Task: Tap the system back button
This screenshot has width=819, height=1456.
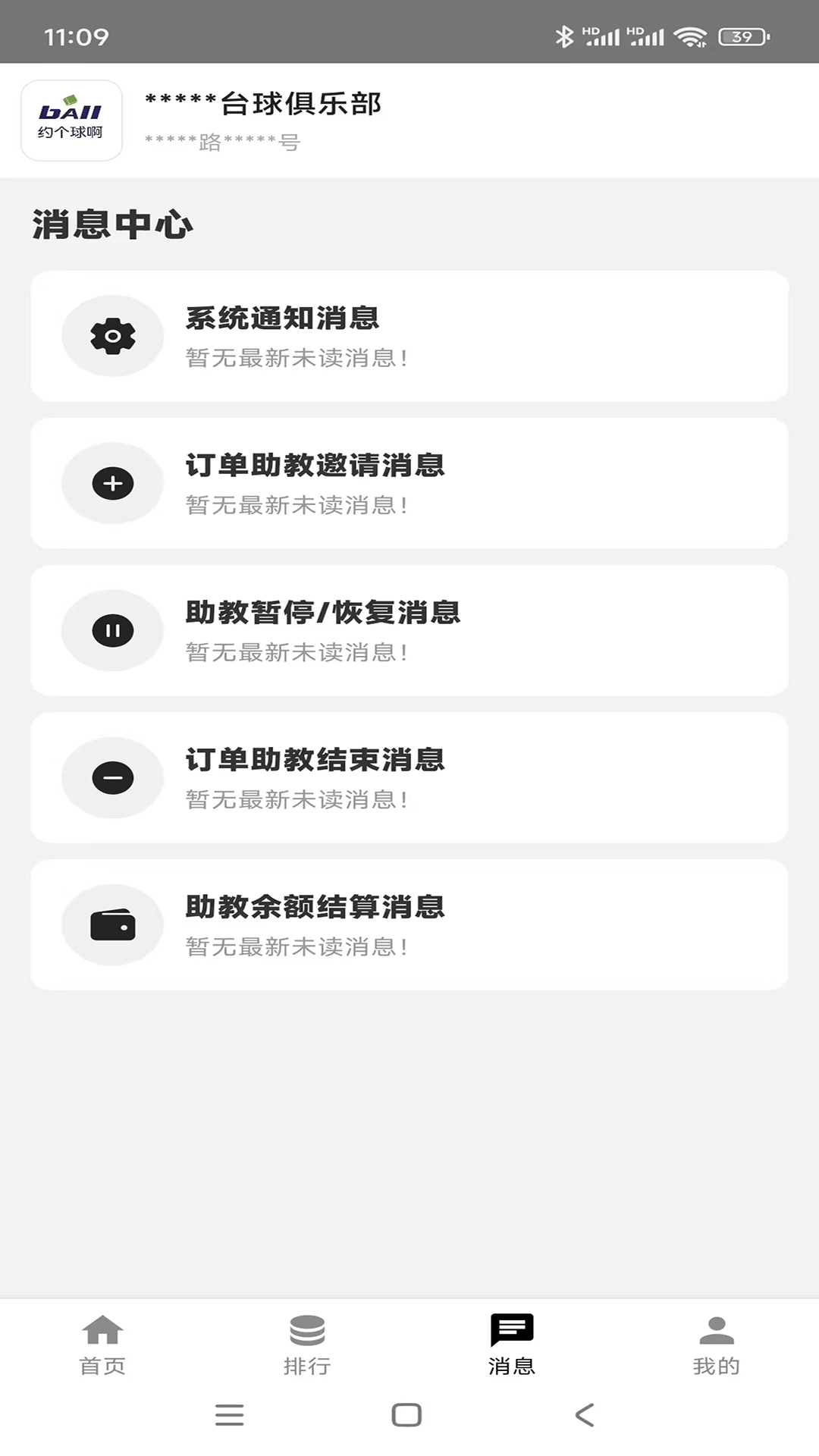Action: 585,1415
